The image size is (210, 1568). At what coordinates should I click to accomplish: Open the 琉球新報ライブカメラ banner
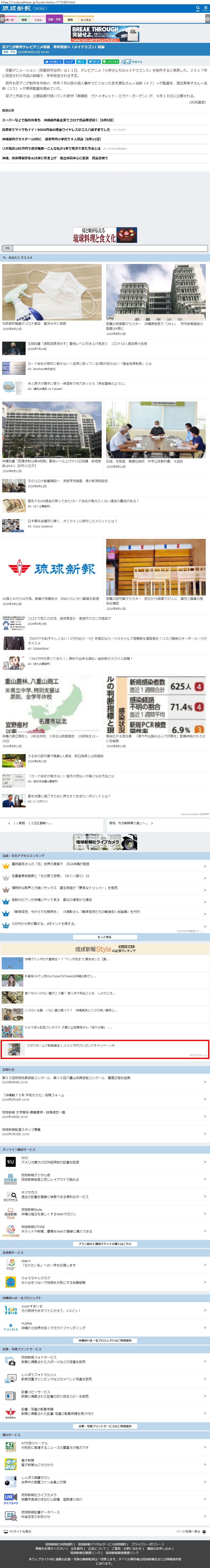105,842
